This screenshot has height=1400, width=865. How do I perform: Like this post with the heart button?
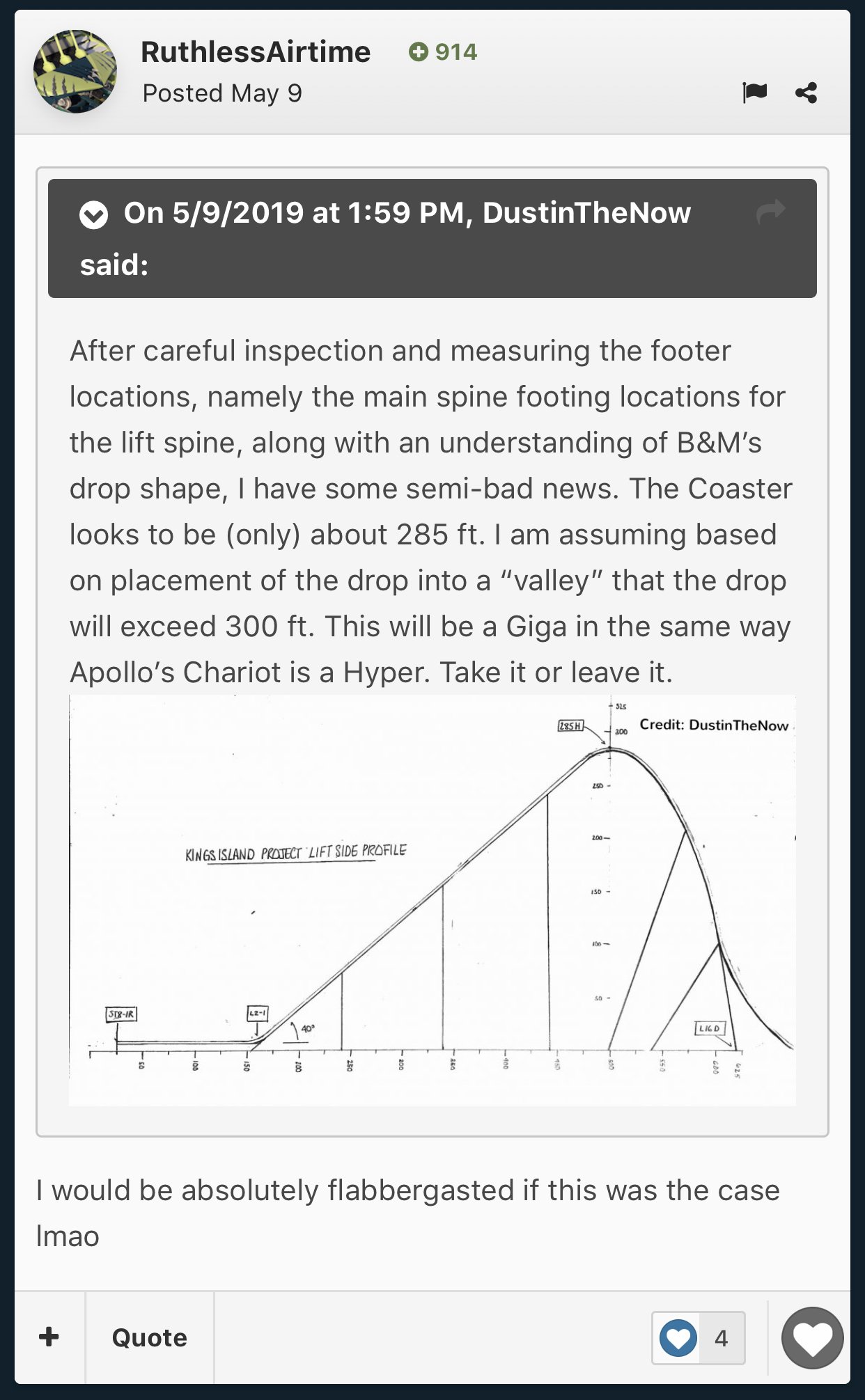tap(812, 1337)
